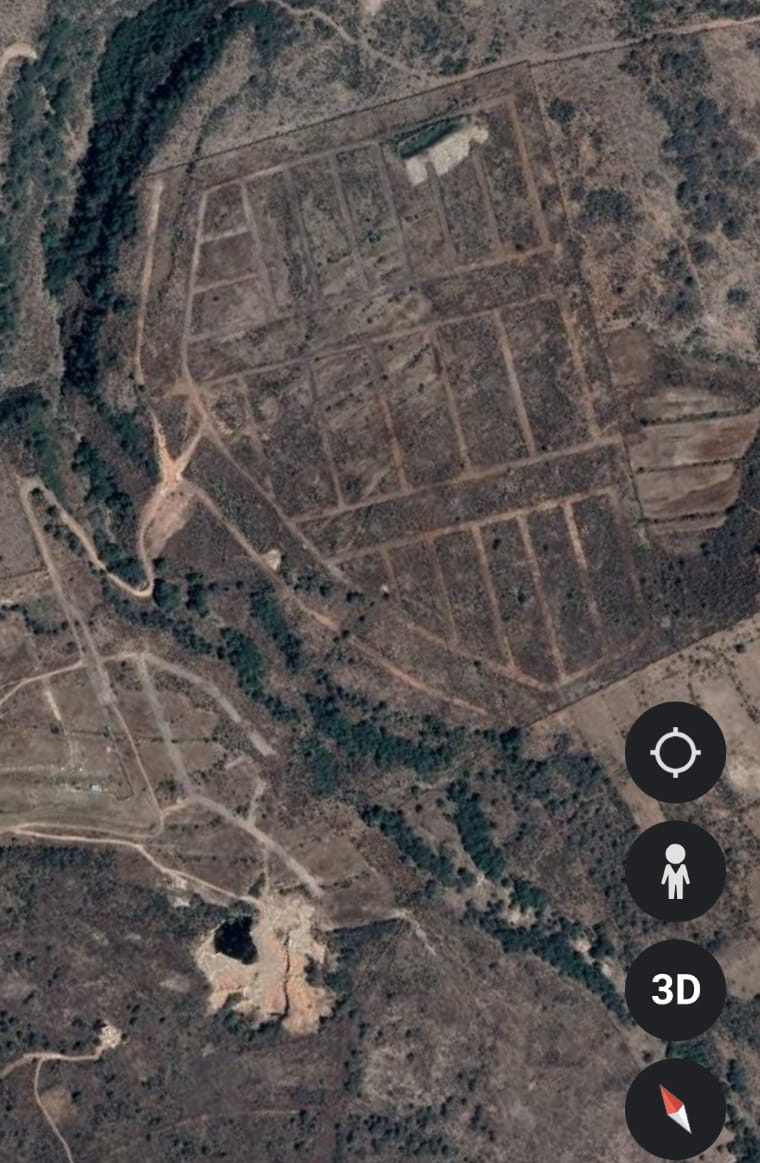Reset map orientation with the compass
Image resolution: width=760 pixels, height=1163 pixels.
(675, 1108)
